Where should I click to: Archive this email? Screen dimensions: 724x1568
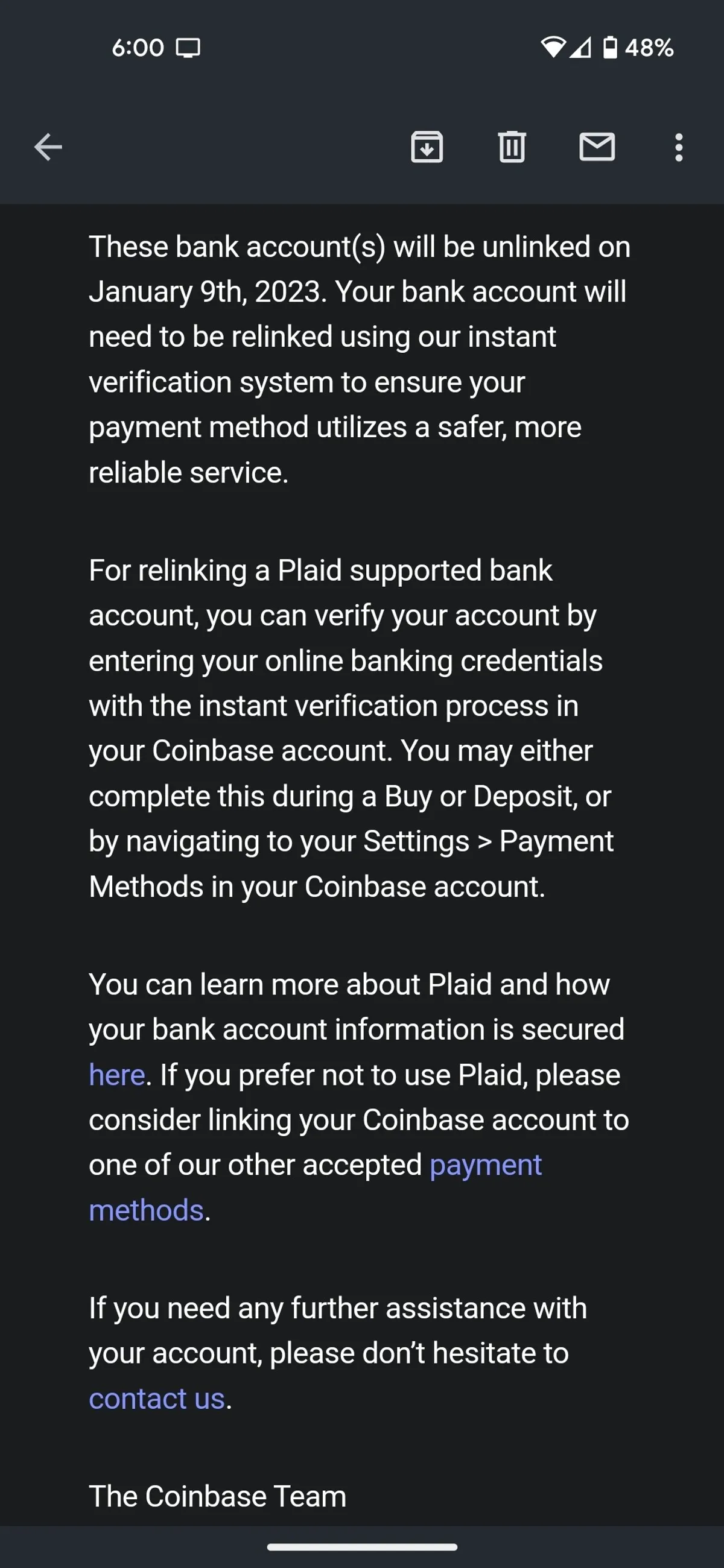(427, 147)
